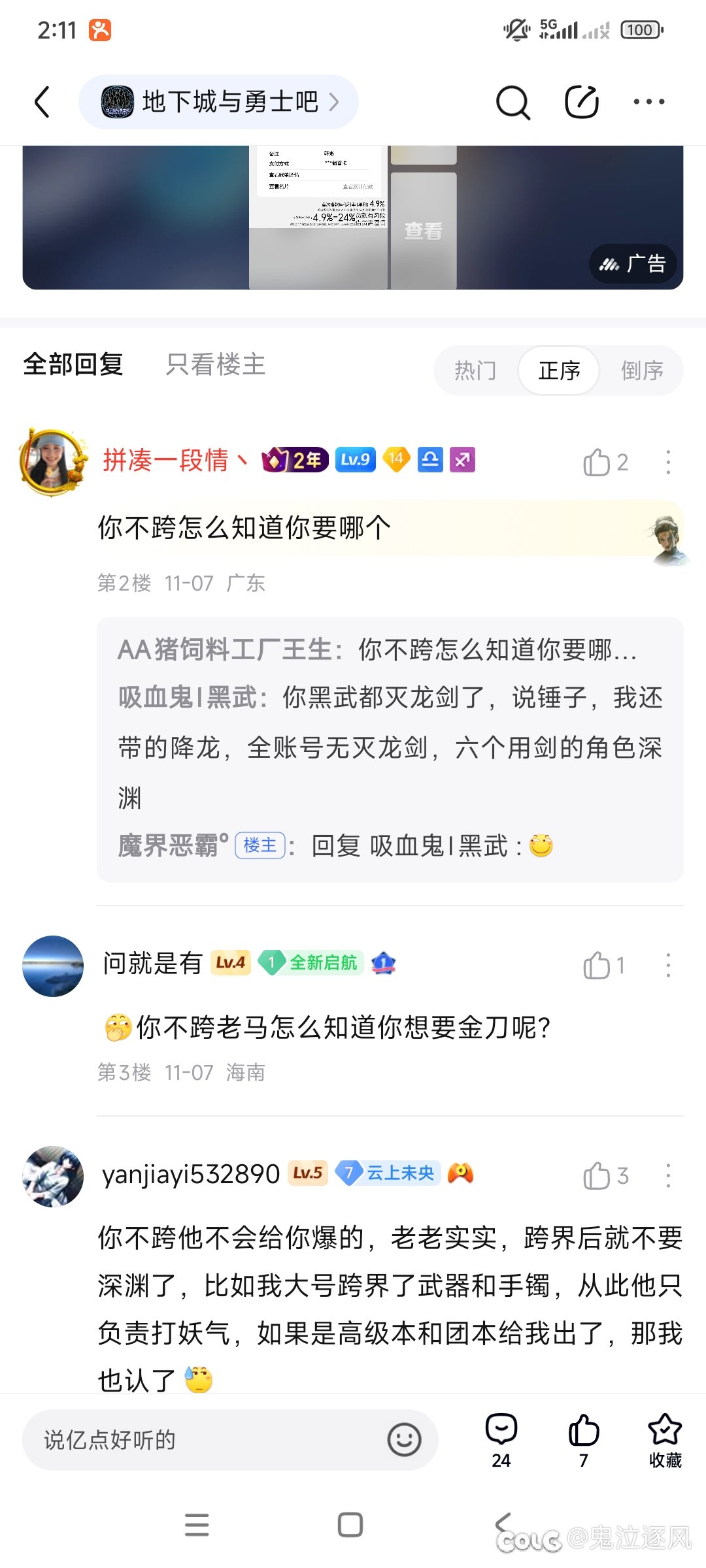The image size is (706, 1568).
Task: Add this post to 收藏
Action: 664,1439
